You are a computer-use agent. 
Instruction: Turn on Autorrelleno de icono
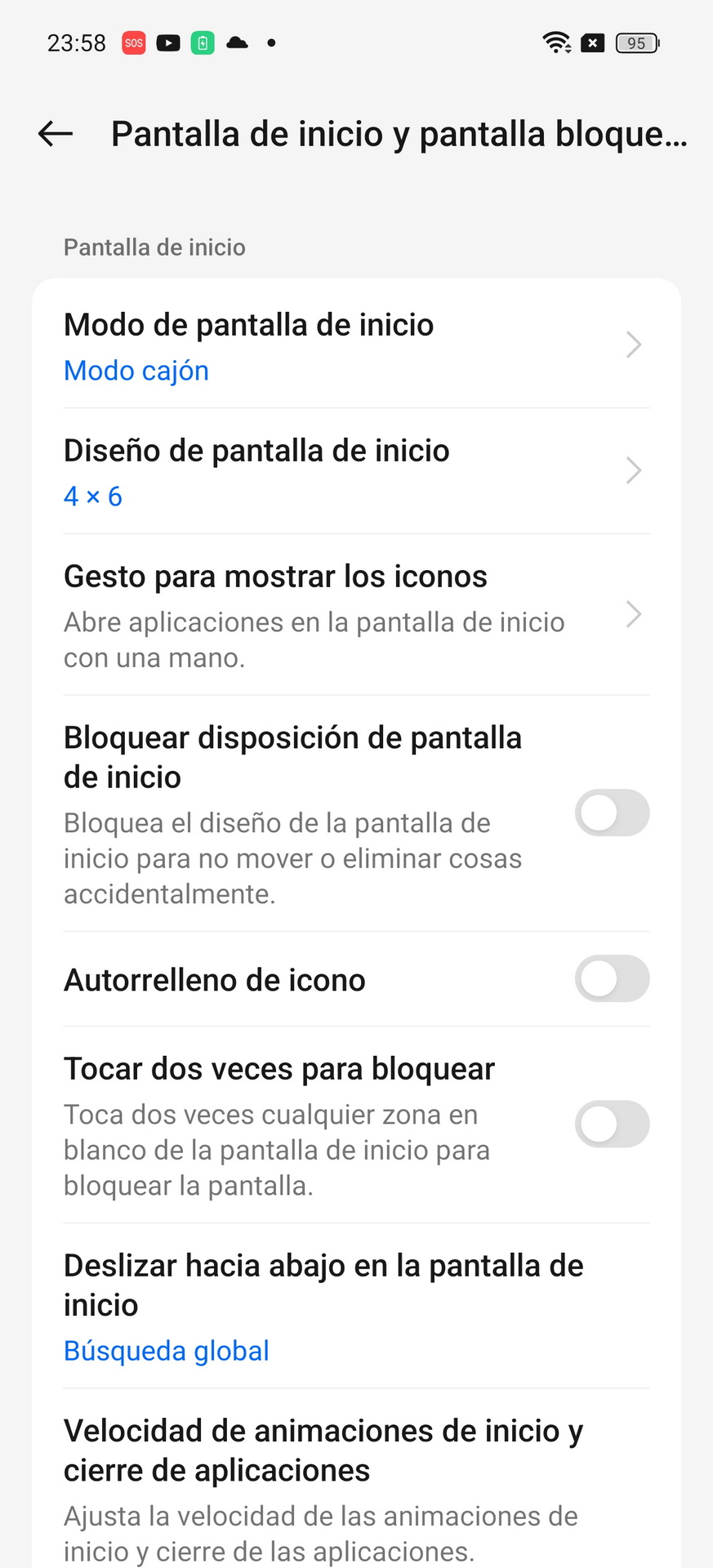pyautogui.click(x=612, y=978)
